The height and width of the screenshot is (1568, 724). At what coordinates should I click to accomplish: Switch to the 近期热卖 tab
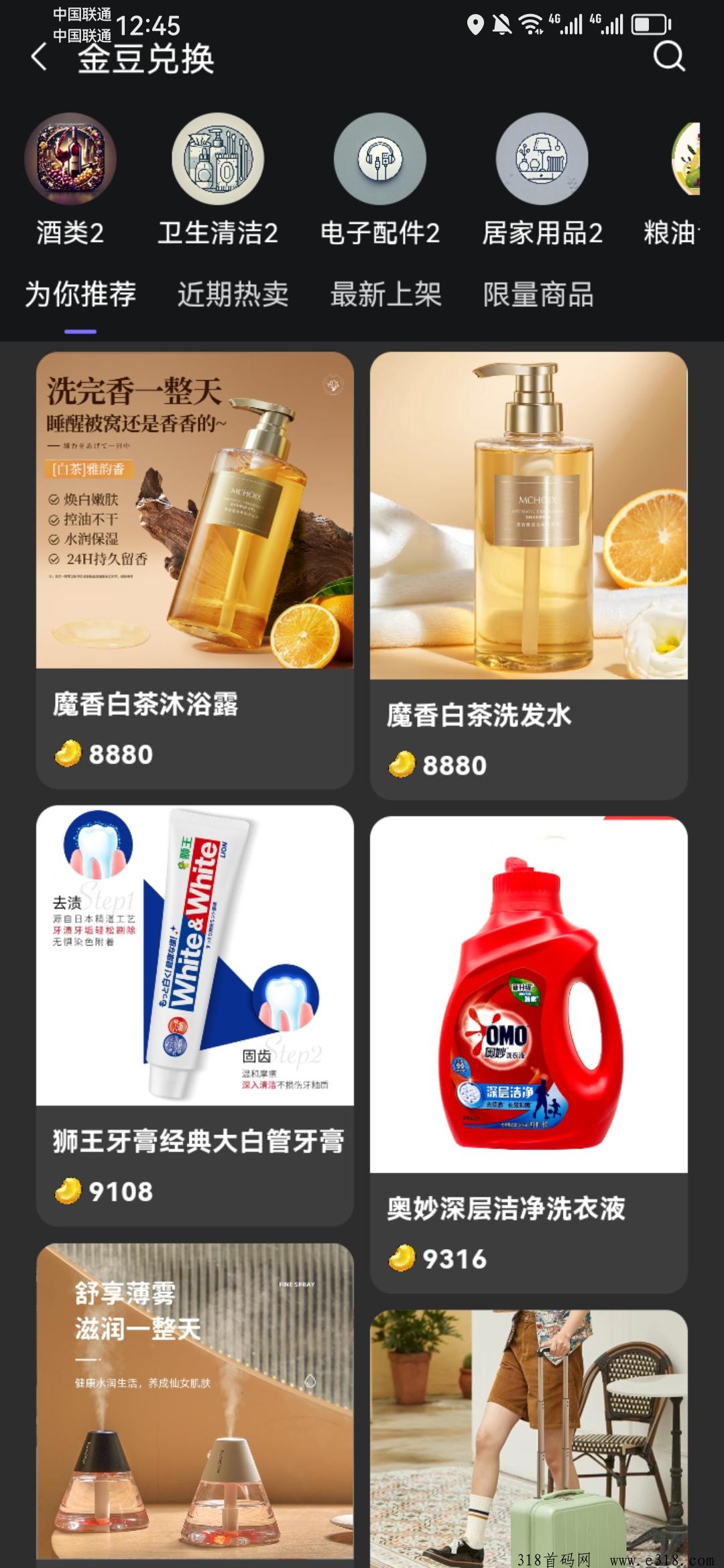tap(233, 294)
